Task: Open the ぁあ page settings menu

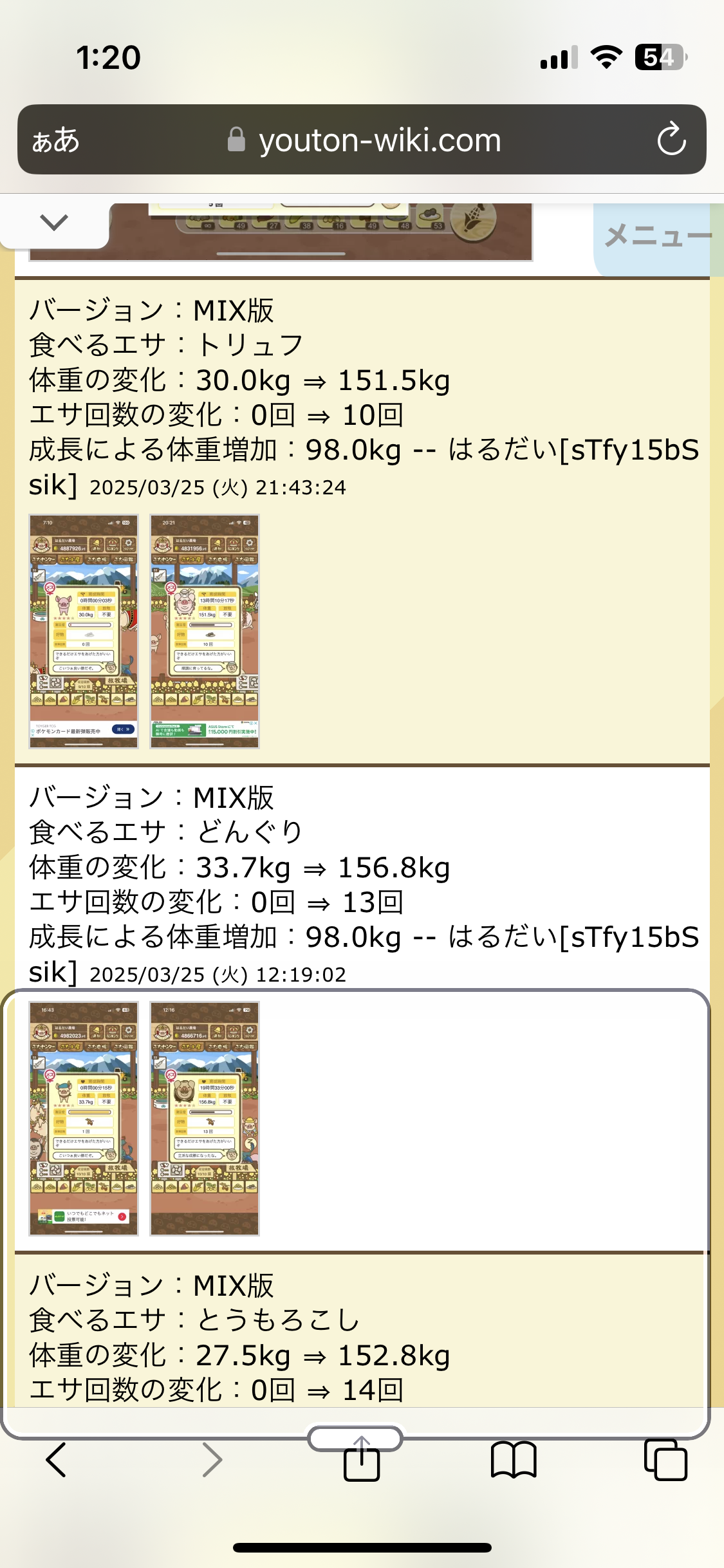Action: click(56, 140)
